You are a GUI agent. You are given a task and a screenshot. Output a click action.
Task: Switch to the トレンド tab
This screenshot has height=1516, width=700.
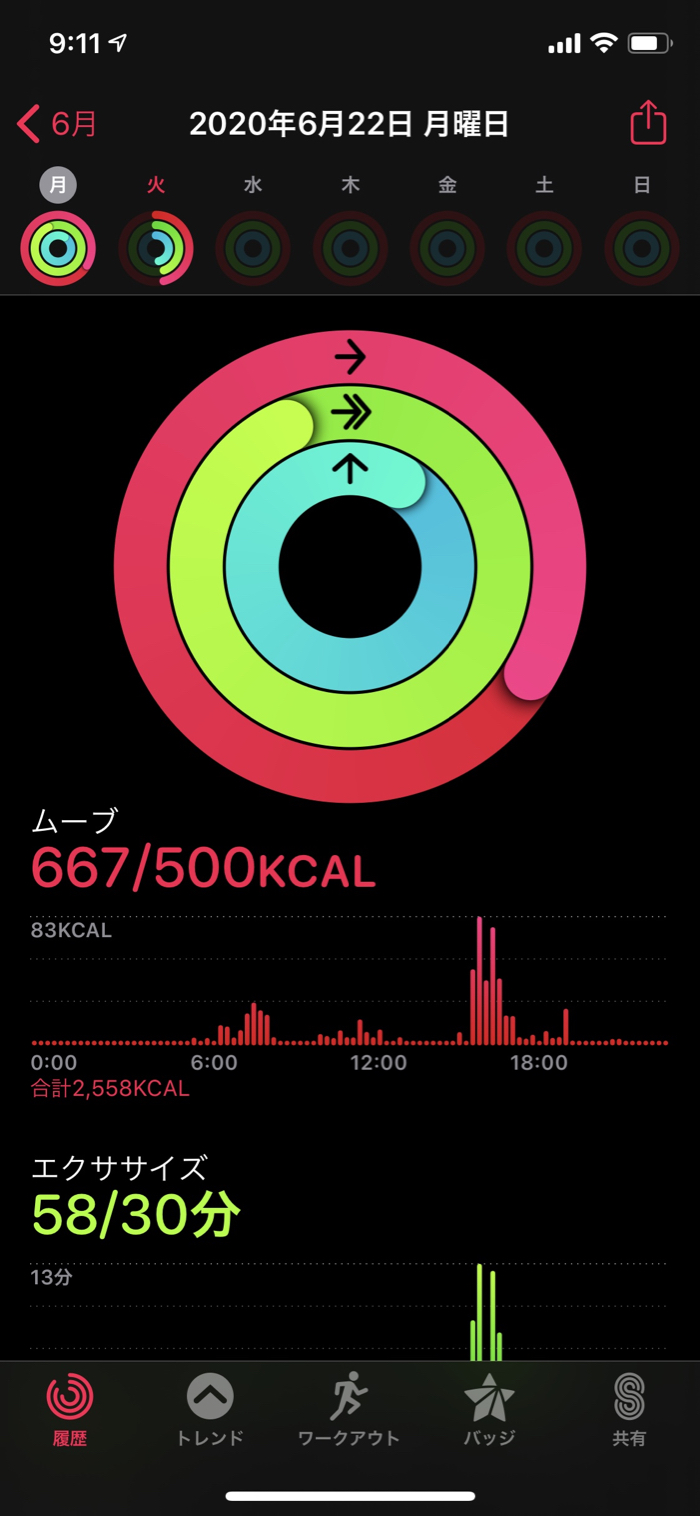coord(210,1410)
